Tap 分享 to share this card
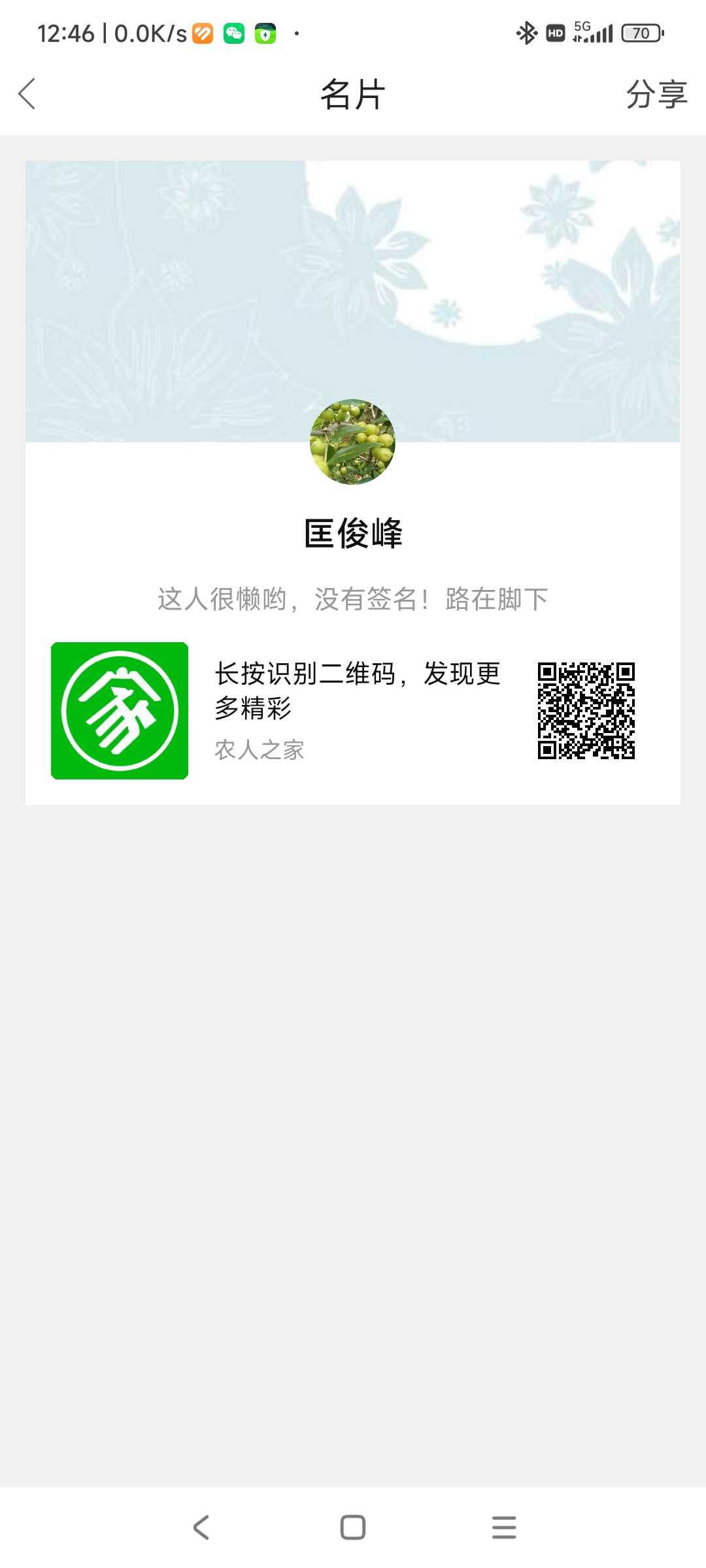706x1568 pixels. pos(656,94)
